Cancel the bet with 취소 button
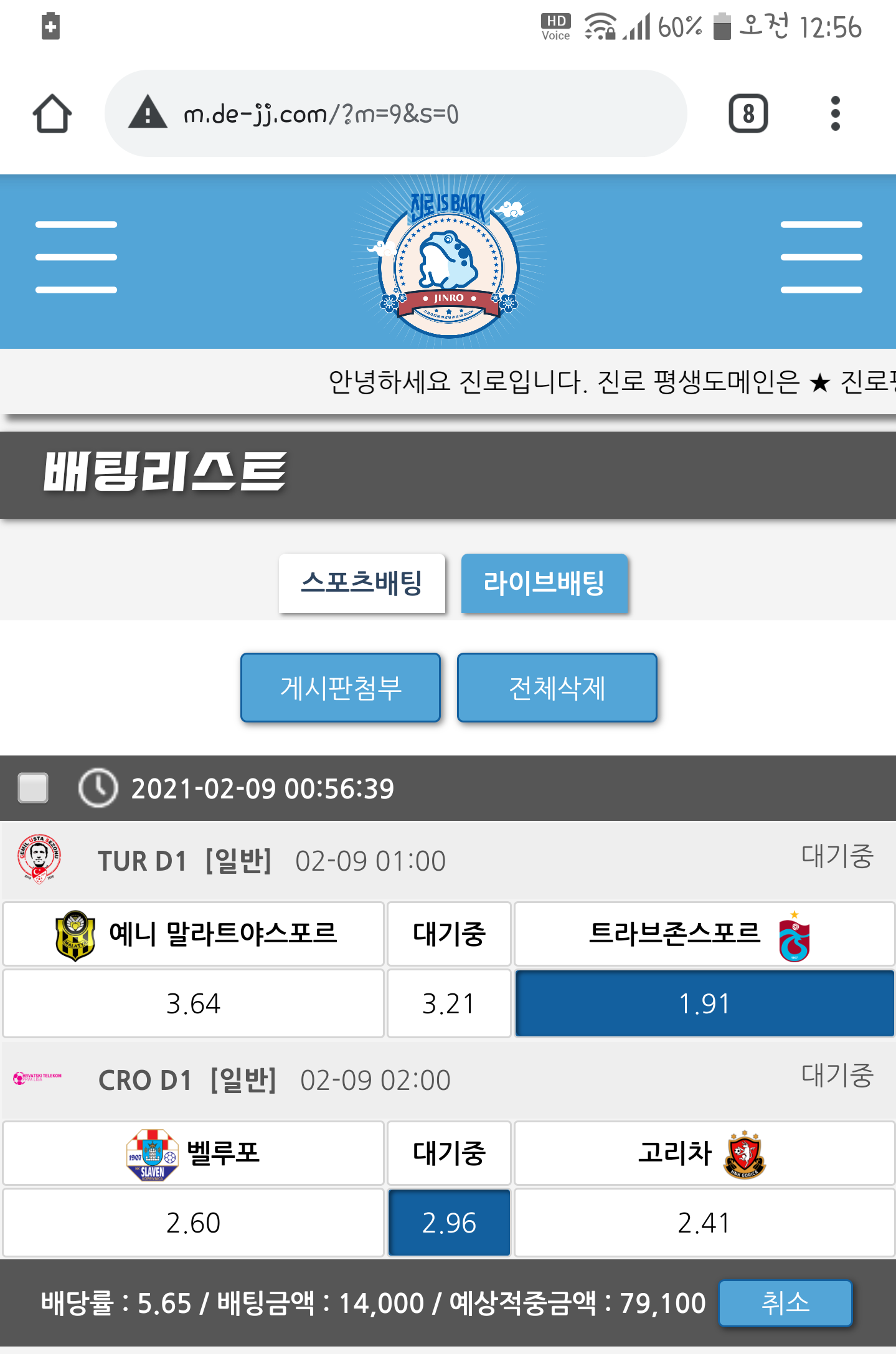This screenshot has height=1354, width=896. 785,1303
